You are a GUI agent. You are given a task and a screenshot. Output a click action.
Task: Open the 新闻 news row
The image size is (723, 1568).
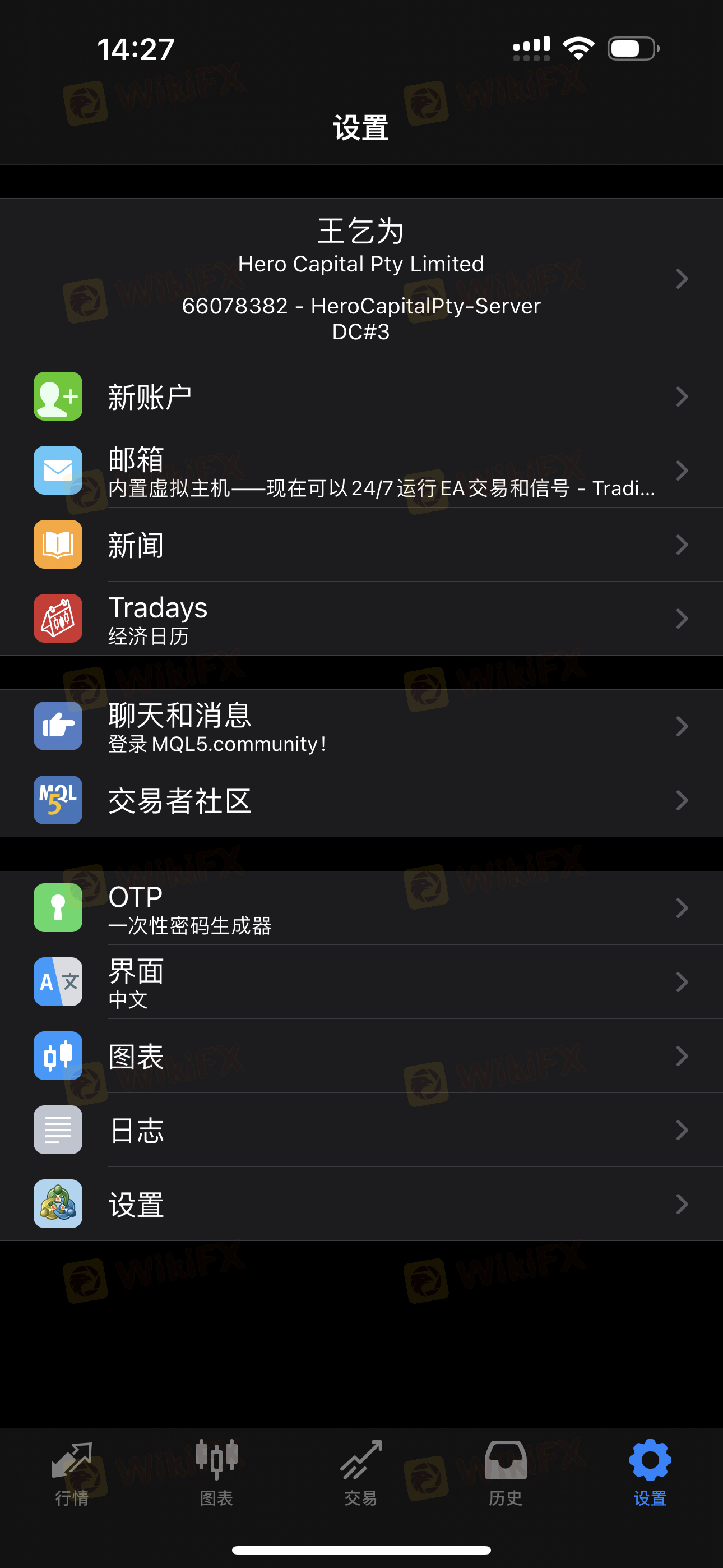point(361,545)
